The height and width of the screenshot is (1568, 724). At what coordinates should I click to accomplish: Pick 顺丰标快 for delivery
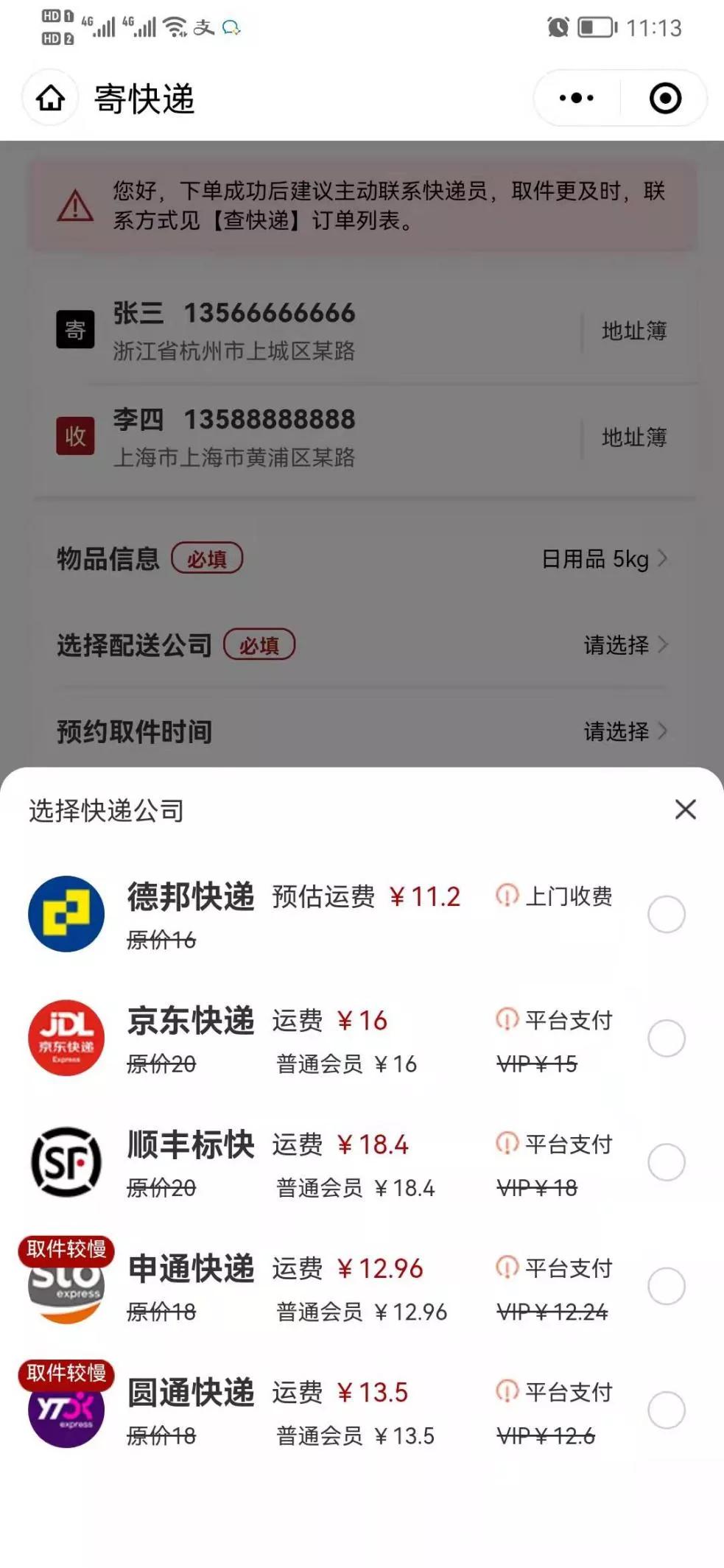click(x=666, y=1162)
